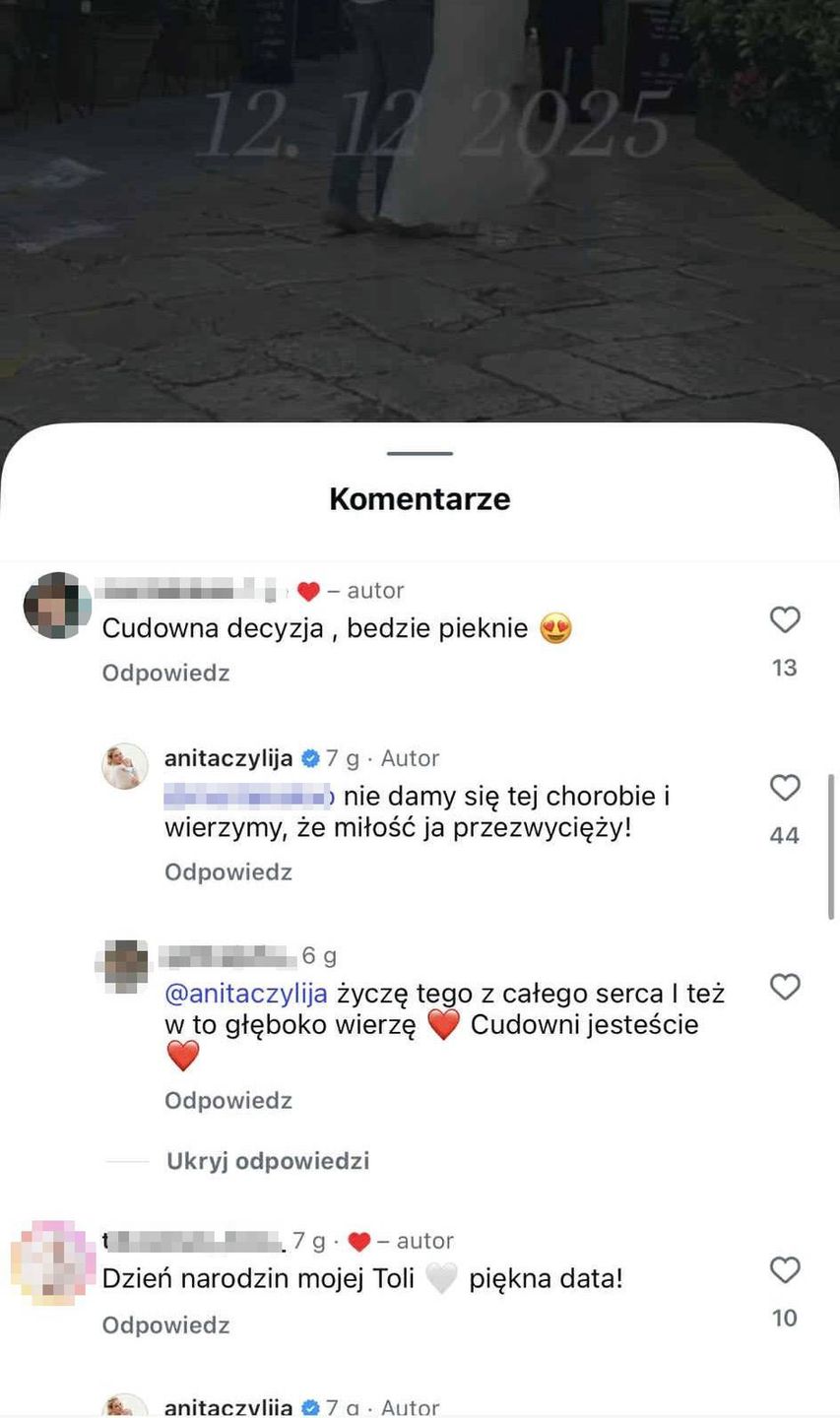This screenshot has height=1418, width=840.
Task: Reply to the 'Cudowna decyzja' comment
Action: [165, 673]
